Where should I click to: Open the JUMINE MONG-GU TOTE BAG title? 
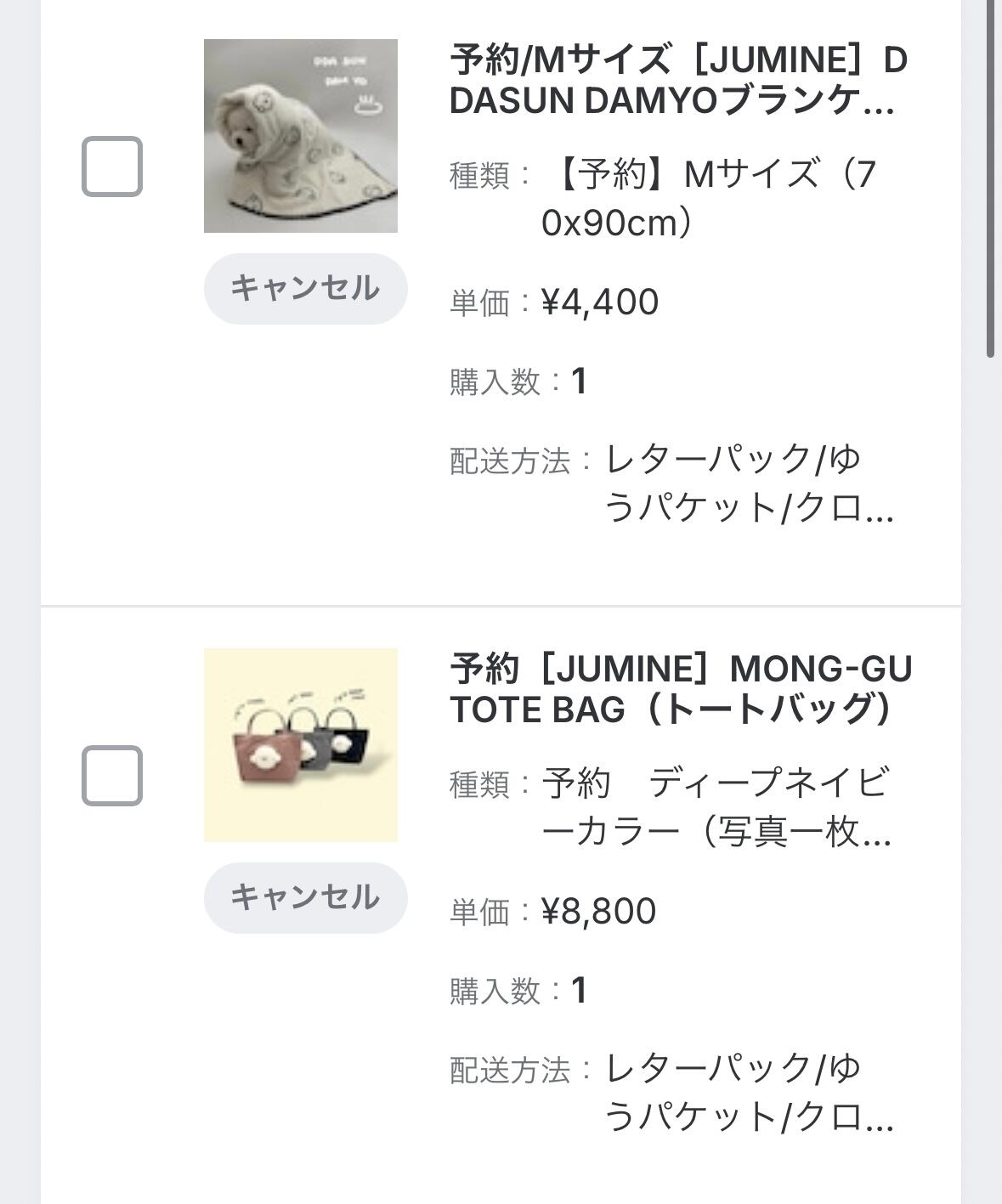point(680,689)
